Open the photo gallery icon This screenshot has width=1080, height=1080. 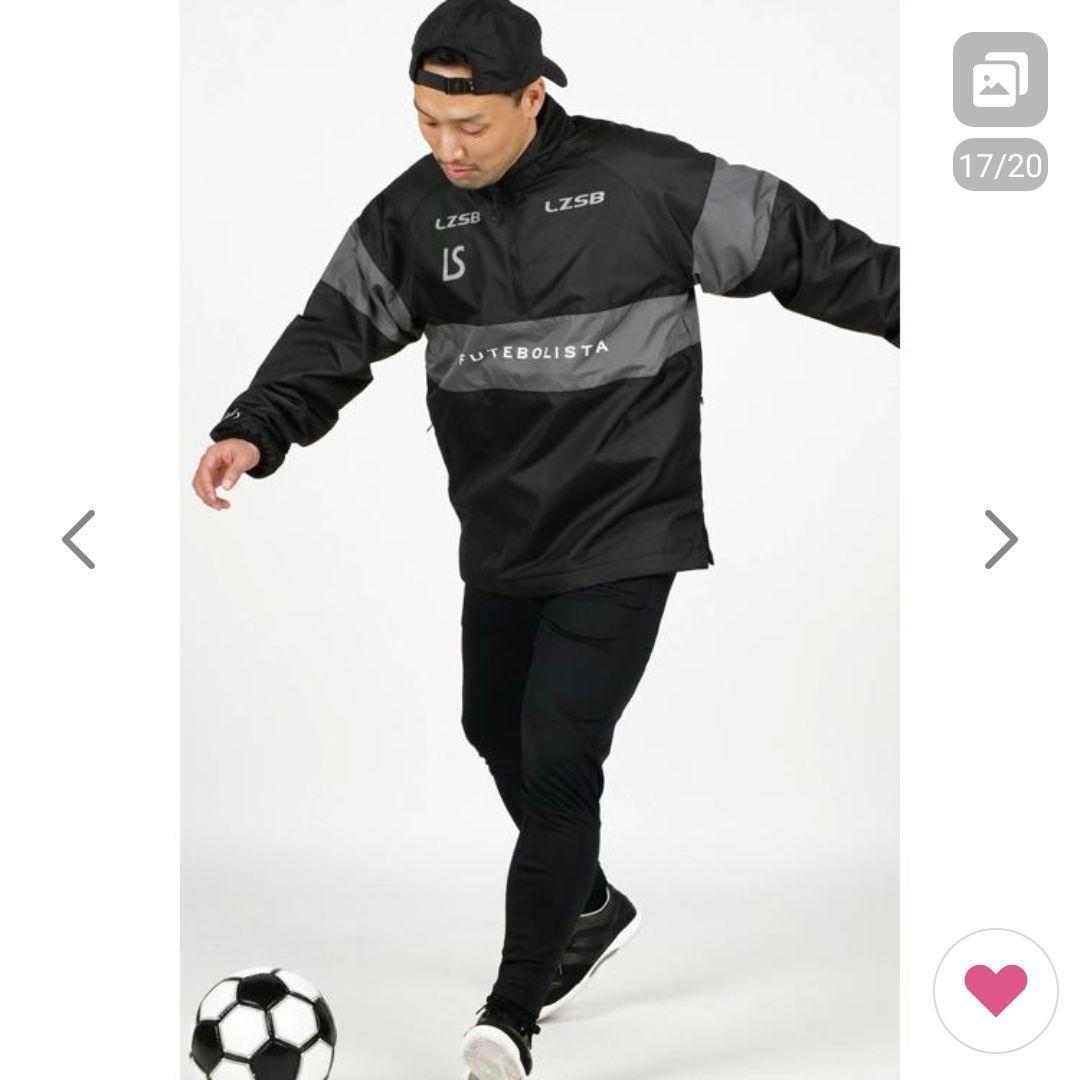coord(999,80)
